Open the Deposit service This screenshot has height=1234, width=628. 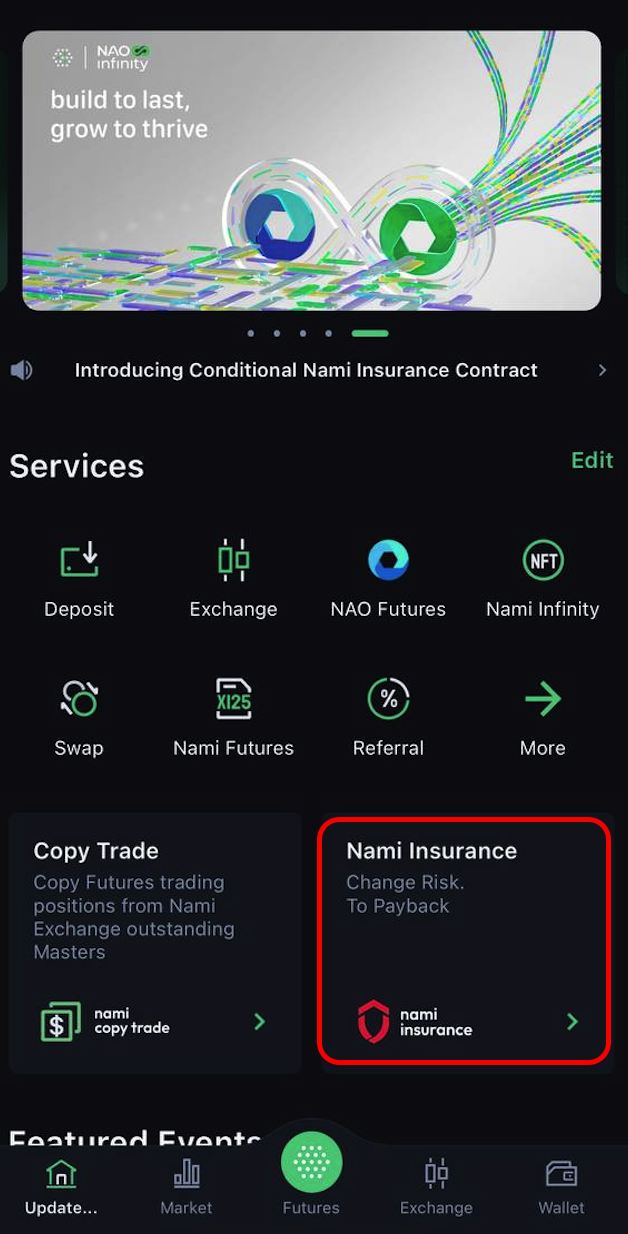[79, 578]
